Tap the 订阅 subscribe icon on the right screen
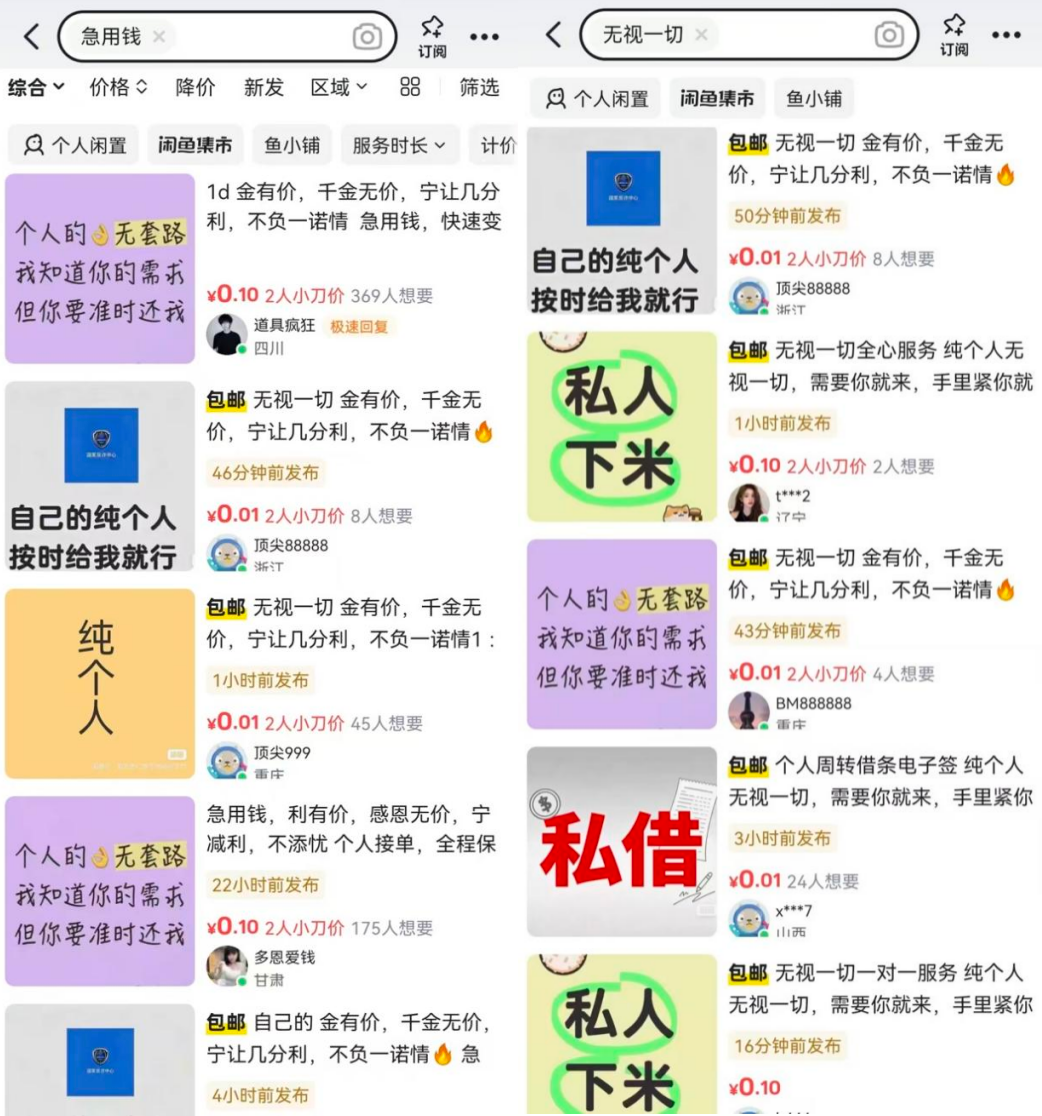 [955, 35]
